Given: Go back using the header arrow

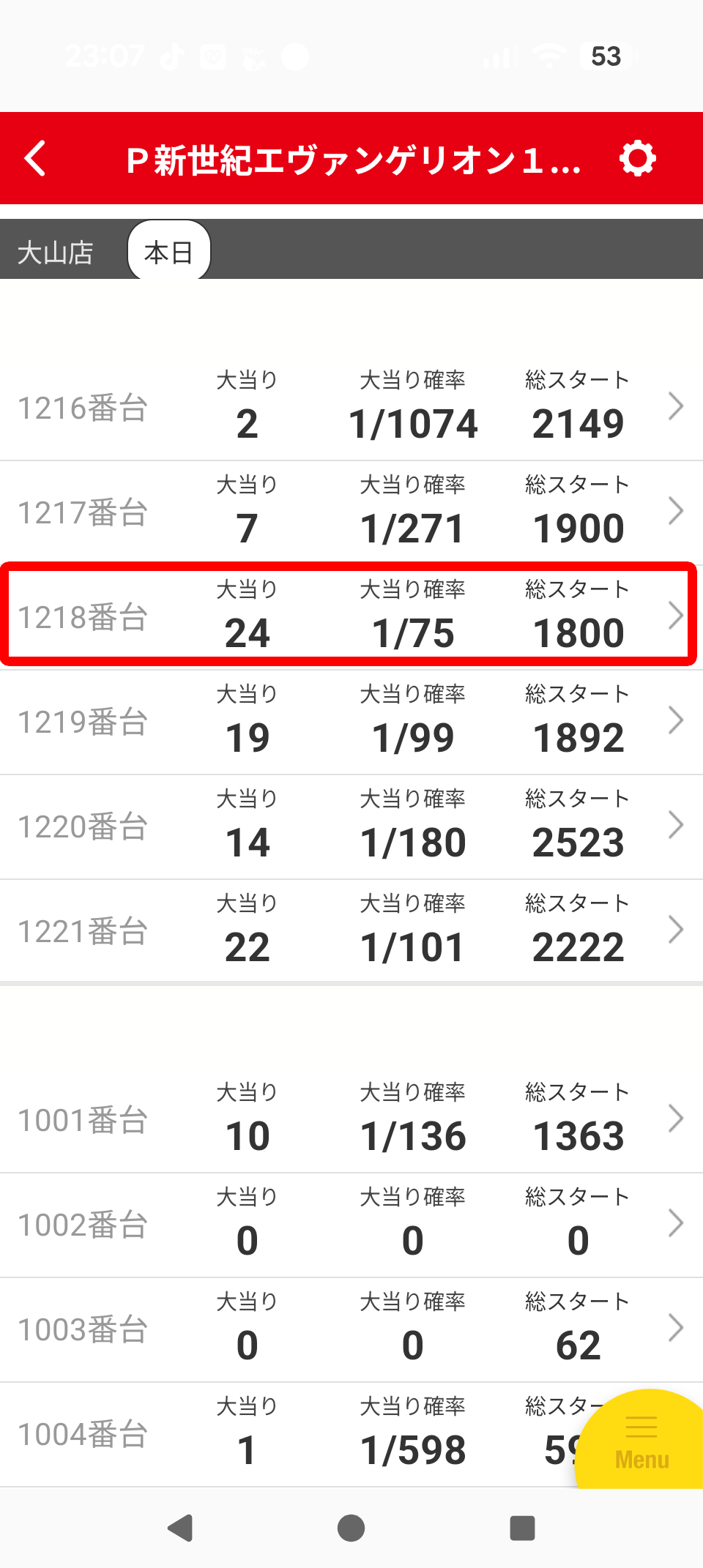Looking at the screenshot, I should (35, 158).
